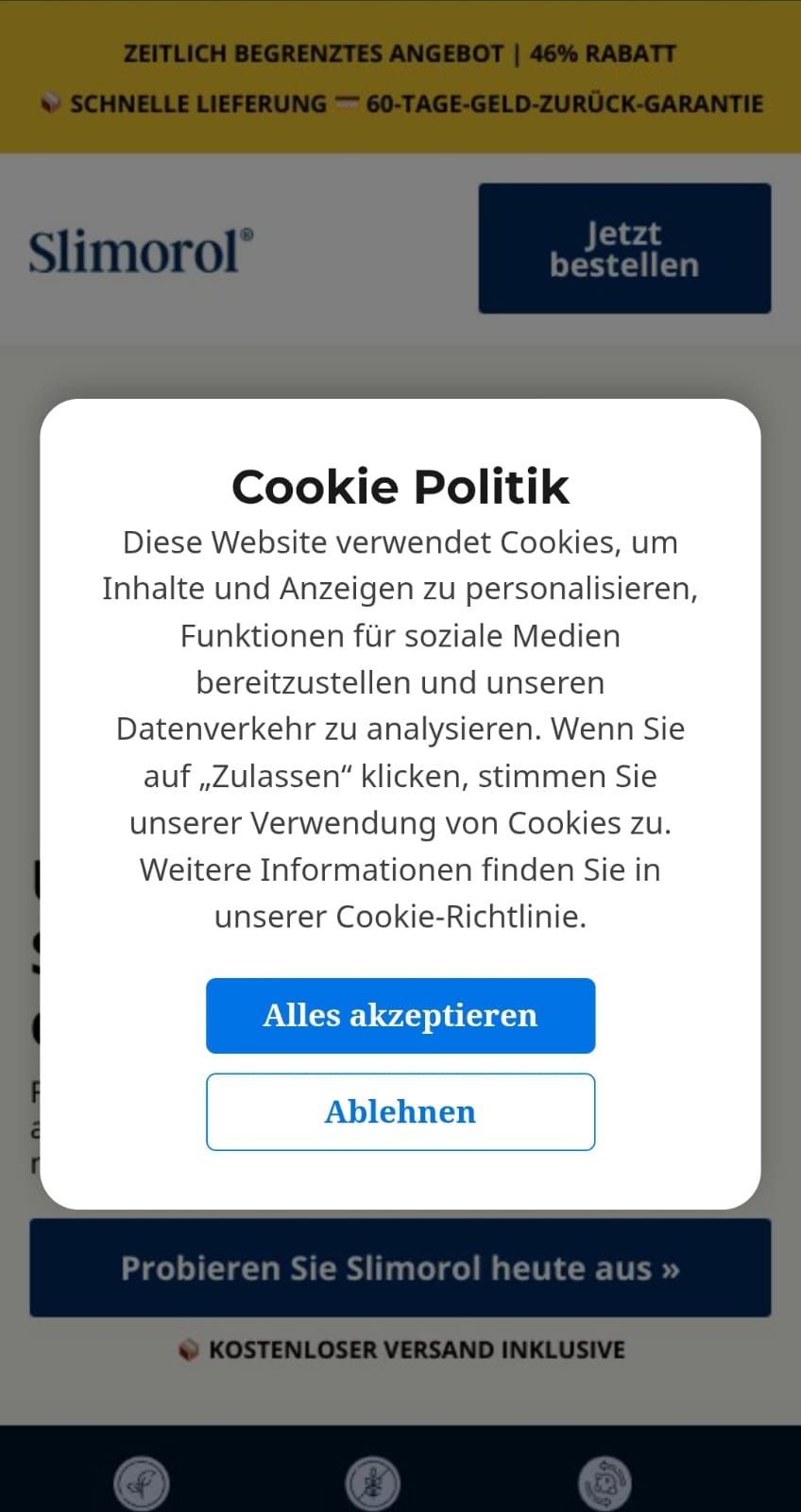Accept all cookies with Alles akzeptieren
This screenshot has width=801, height=1512.
point(400,1016)
